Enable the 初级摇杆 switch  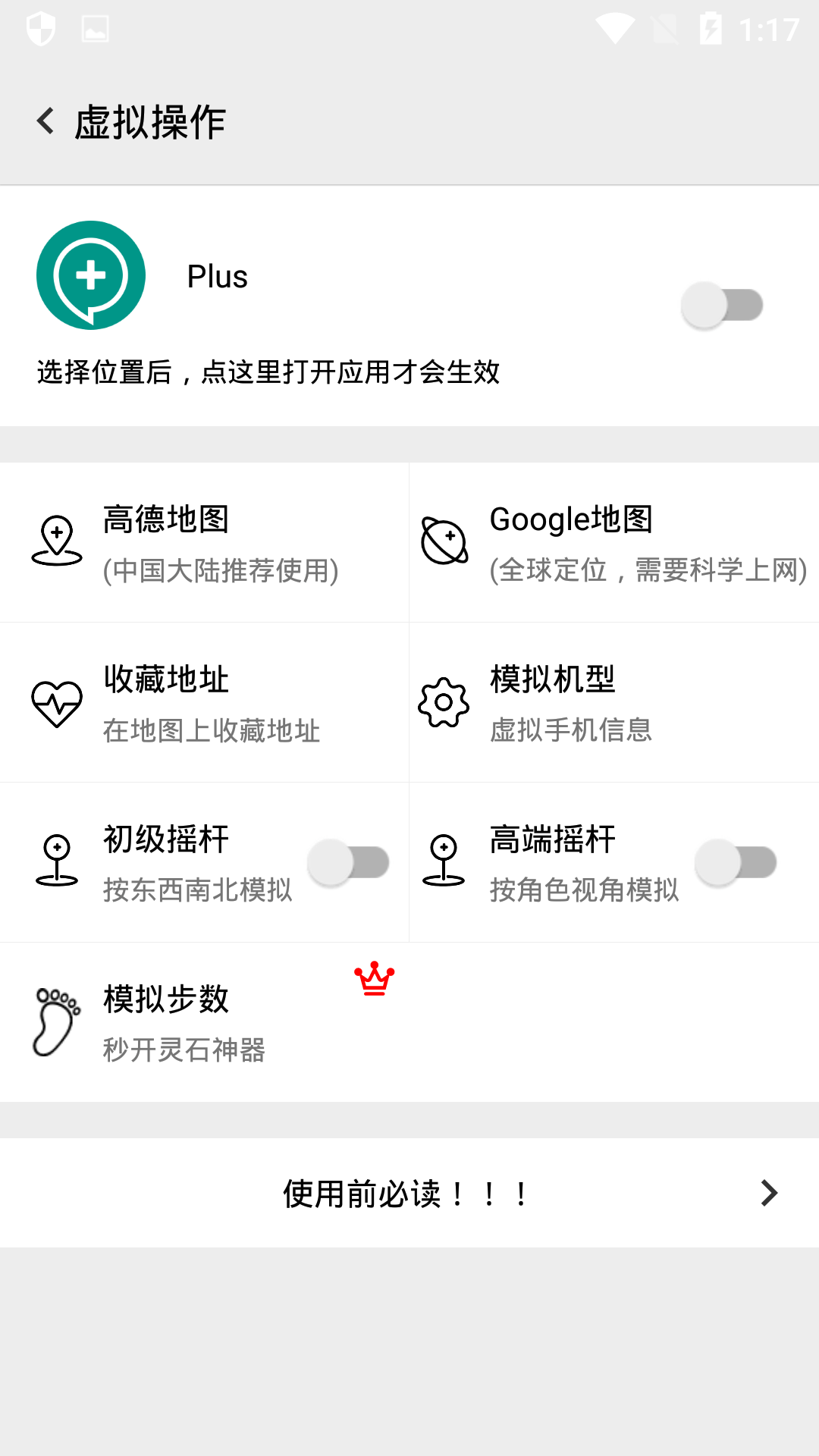[x=349, y=862]
